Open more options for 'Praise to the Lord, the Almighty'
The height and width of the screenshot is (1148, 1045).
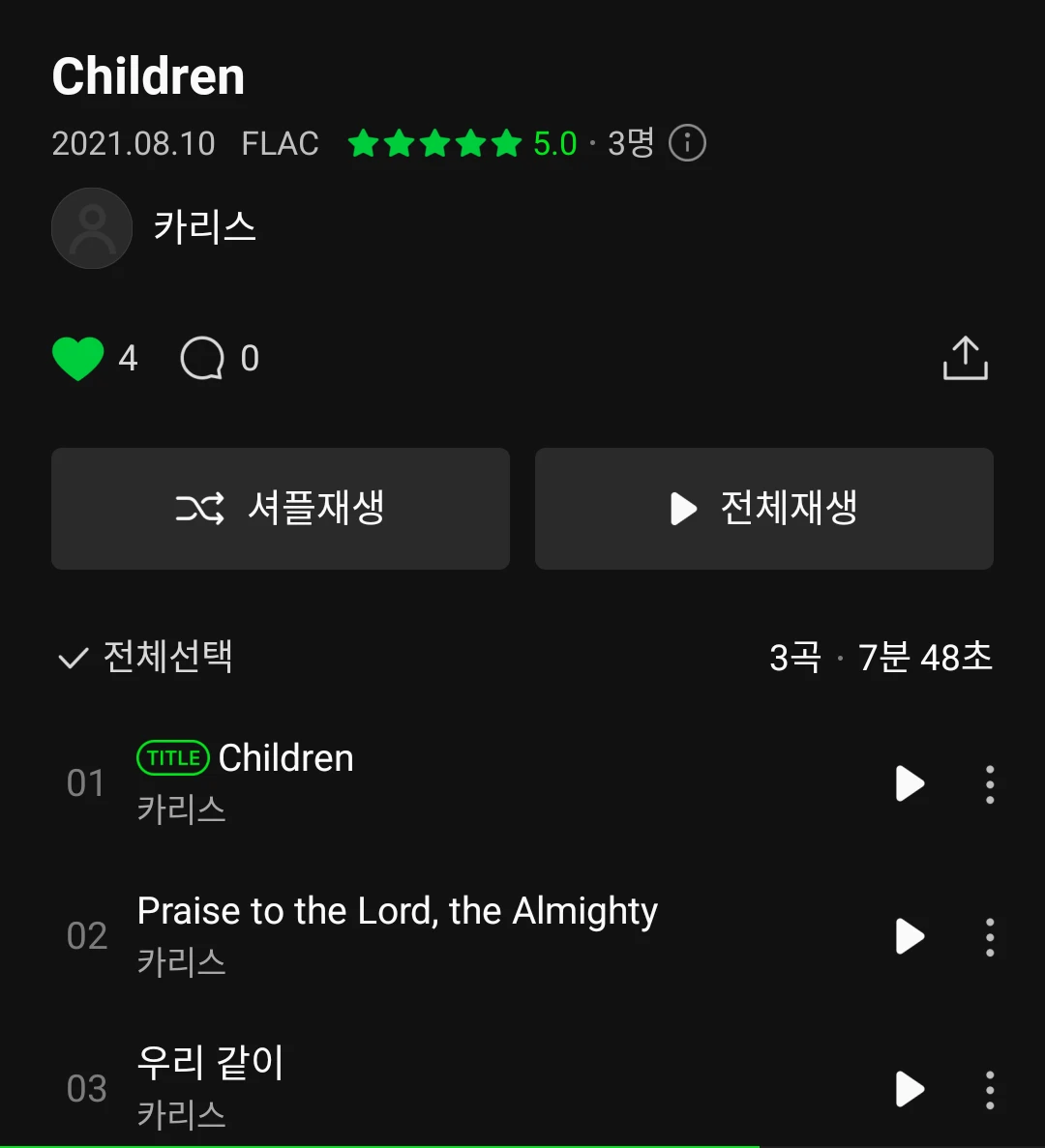tap(989, 936)
